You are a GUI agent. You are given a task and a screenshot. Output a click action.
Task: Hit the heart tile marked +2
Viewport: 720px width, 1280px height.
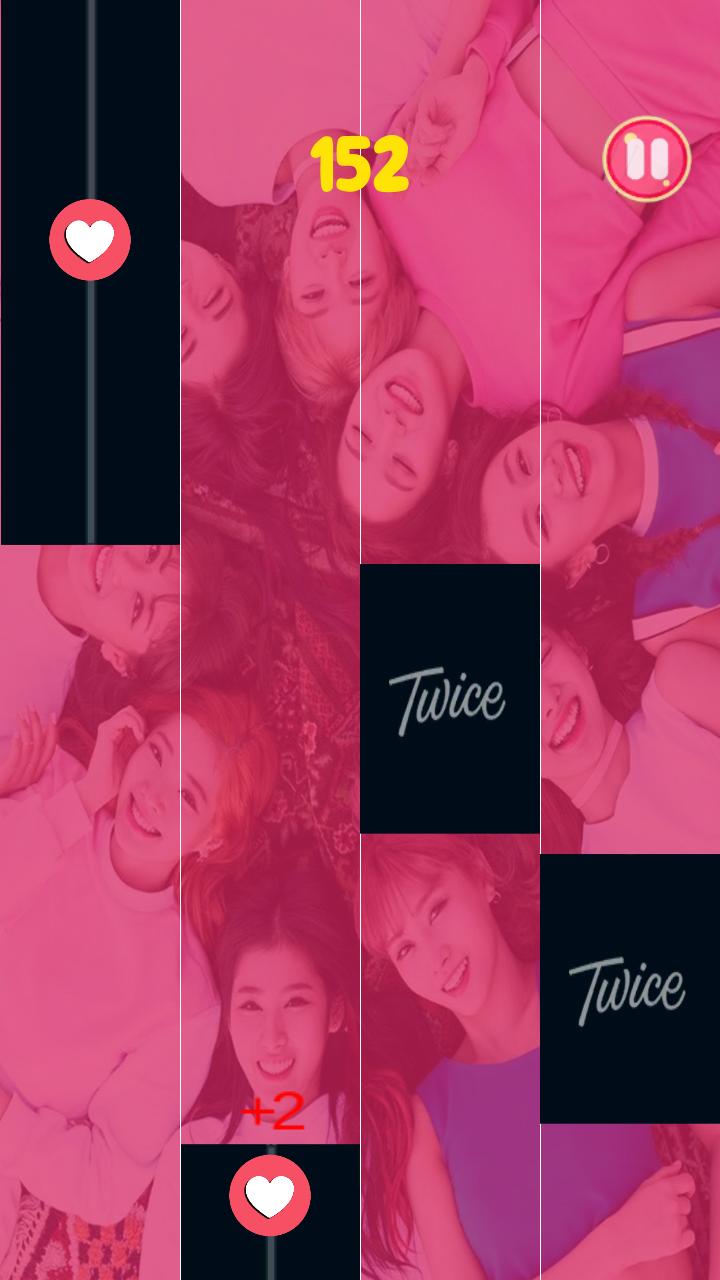tap(270, 1195)
